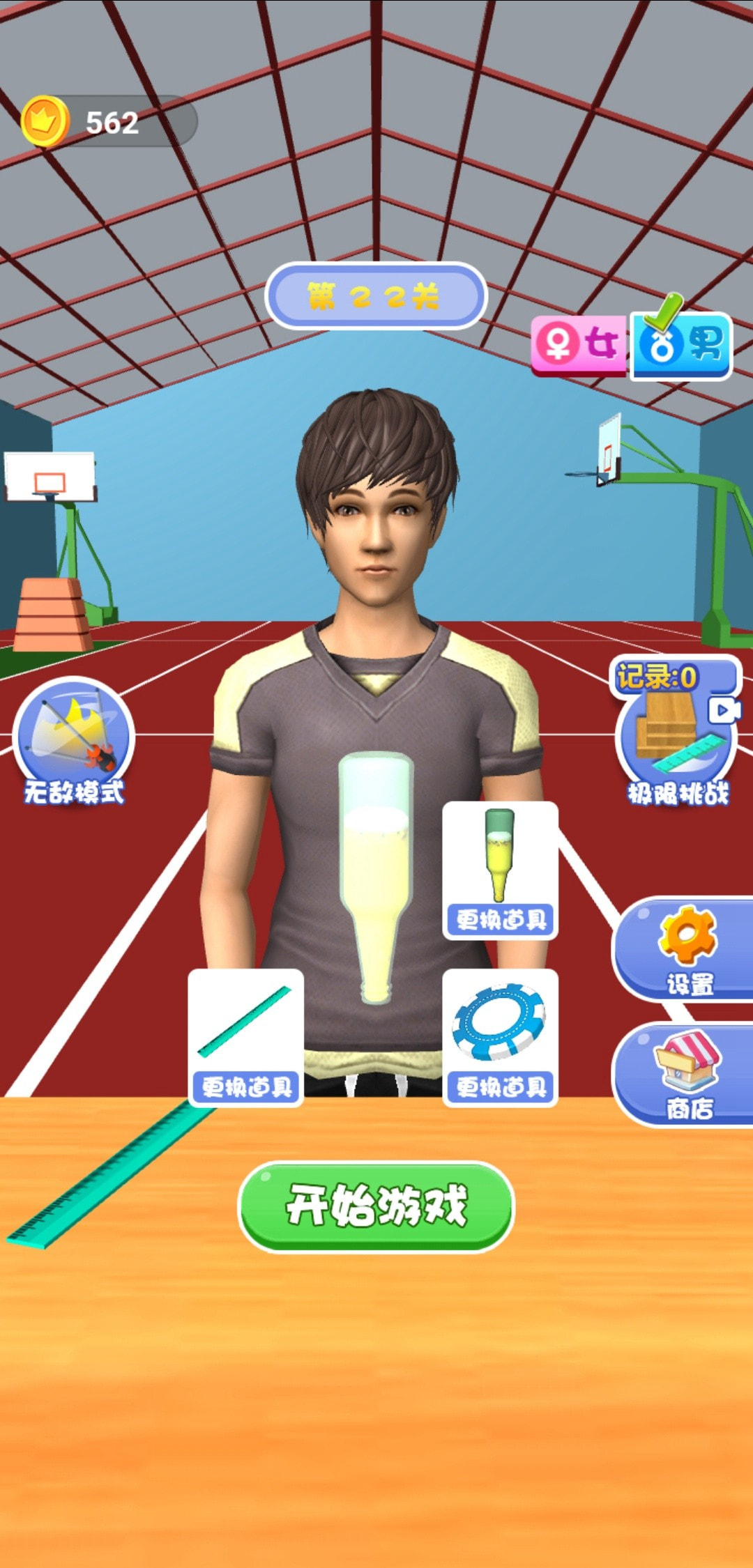Select the female 女 character
Image resolution: width=753 pixels, height=1568 pixels.
(x=578, y=346)
